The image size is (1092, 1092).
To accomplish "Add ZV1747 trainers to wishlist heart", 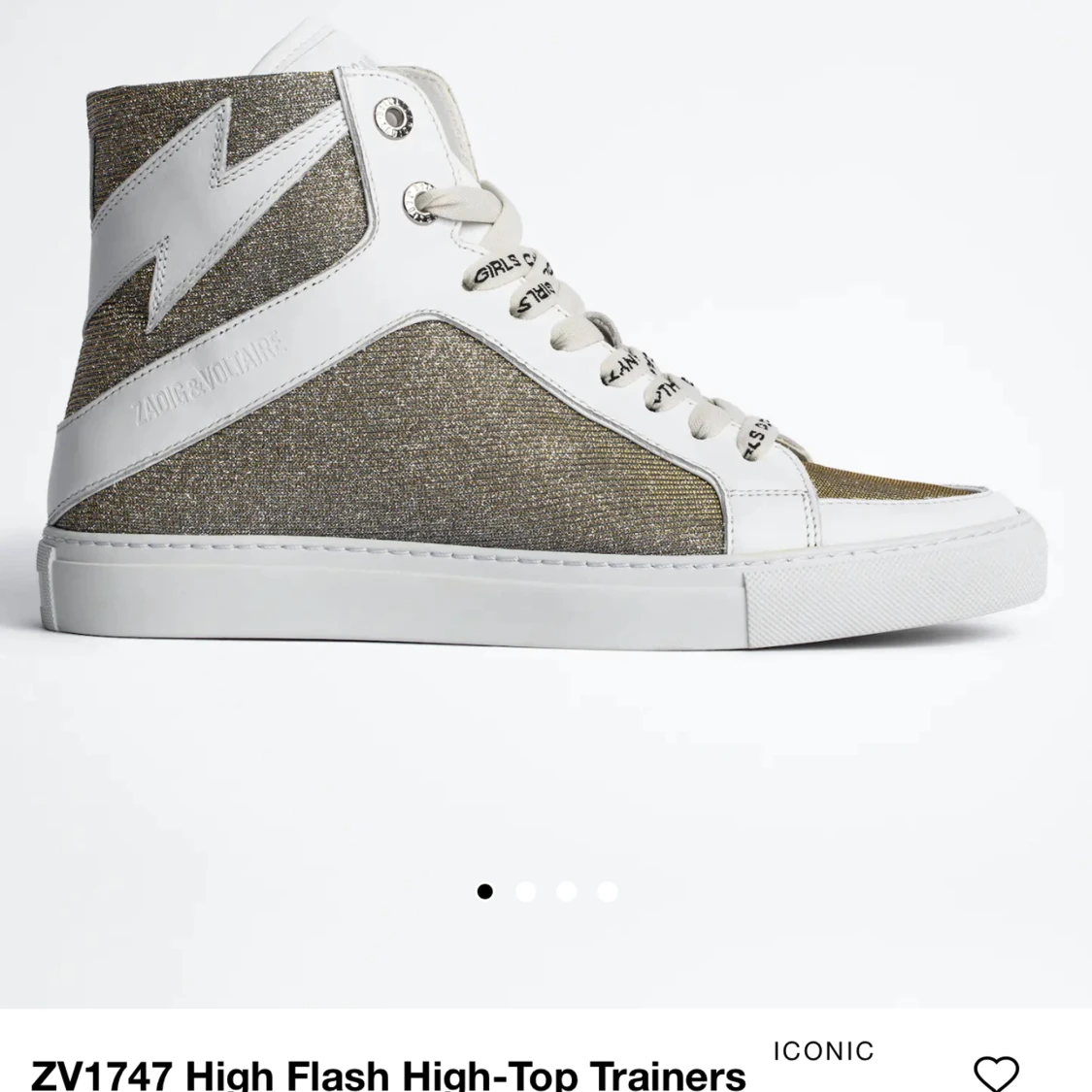I will point(996,1072).
